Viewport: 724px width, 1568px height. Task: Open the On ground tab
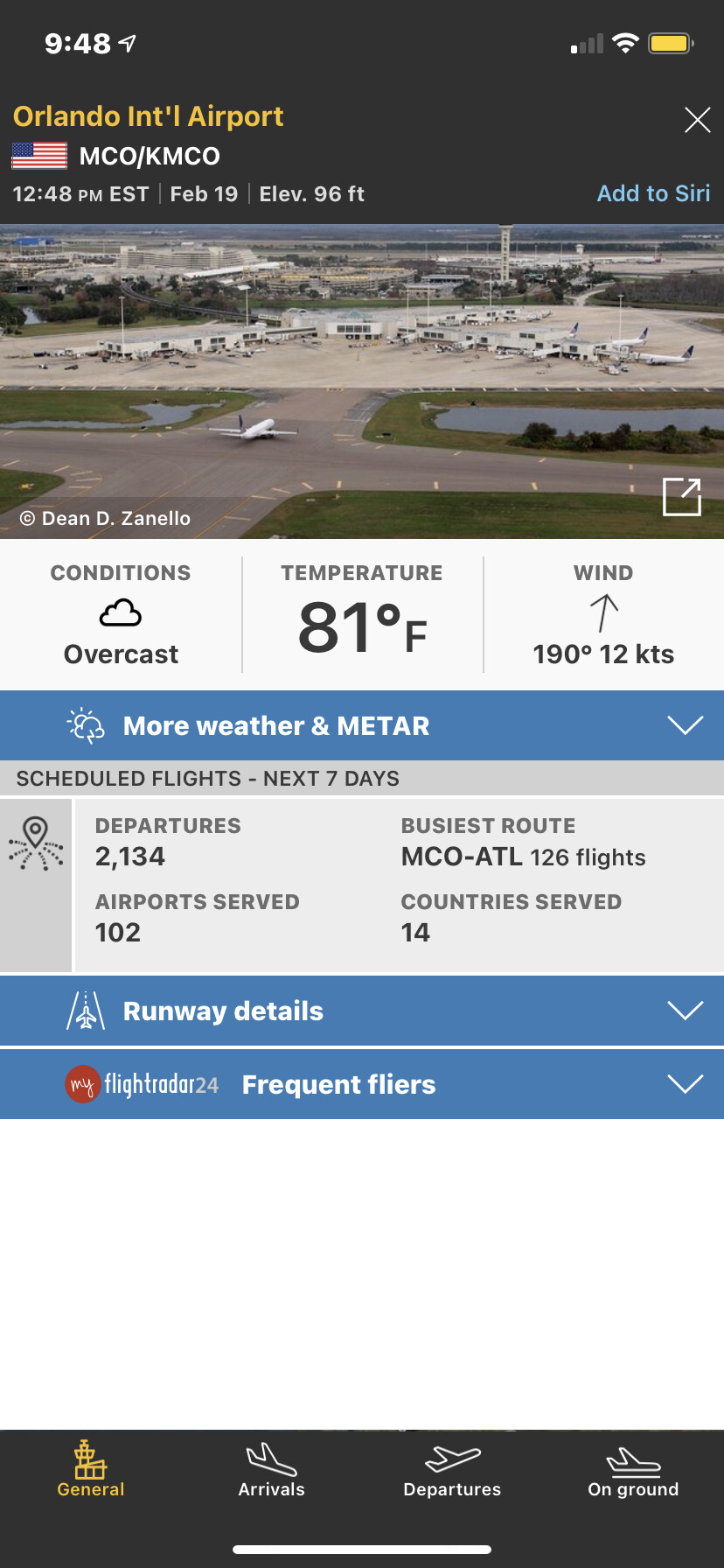633,1470
